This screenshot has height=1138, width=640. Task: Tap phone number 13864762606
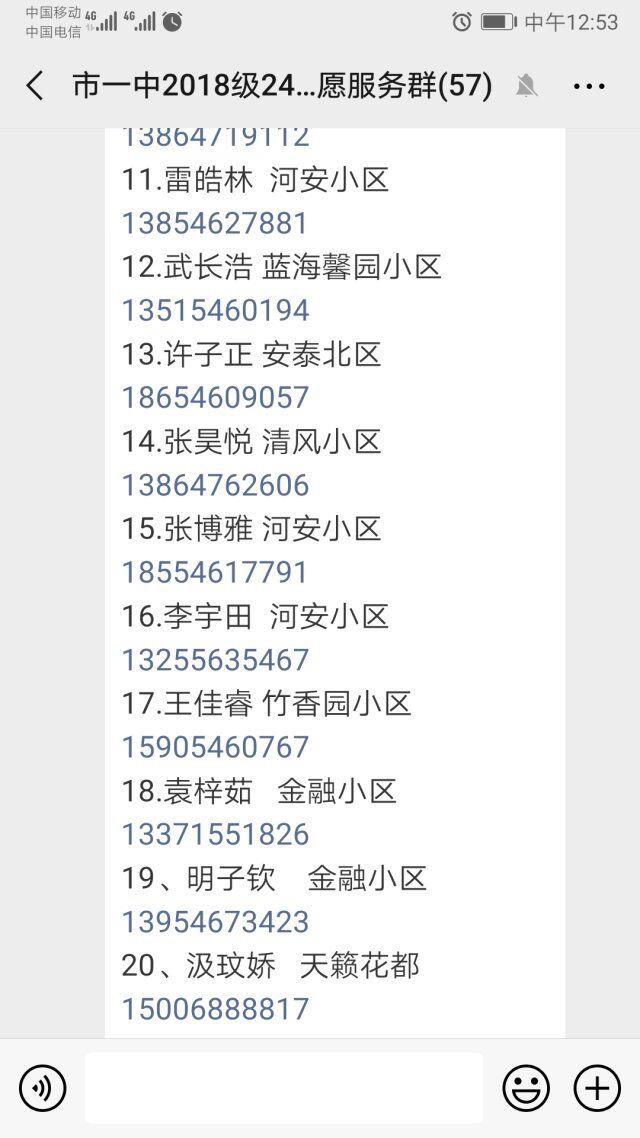point(216,486)
